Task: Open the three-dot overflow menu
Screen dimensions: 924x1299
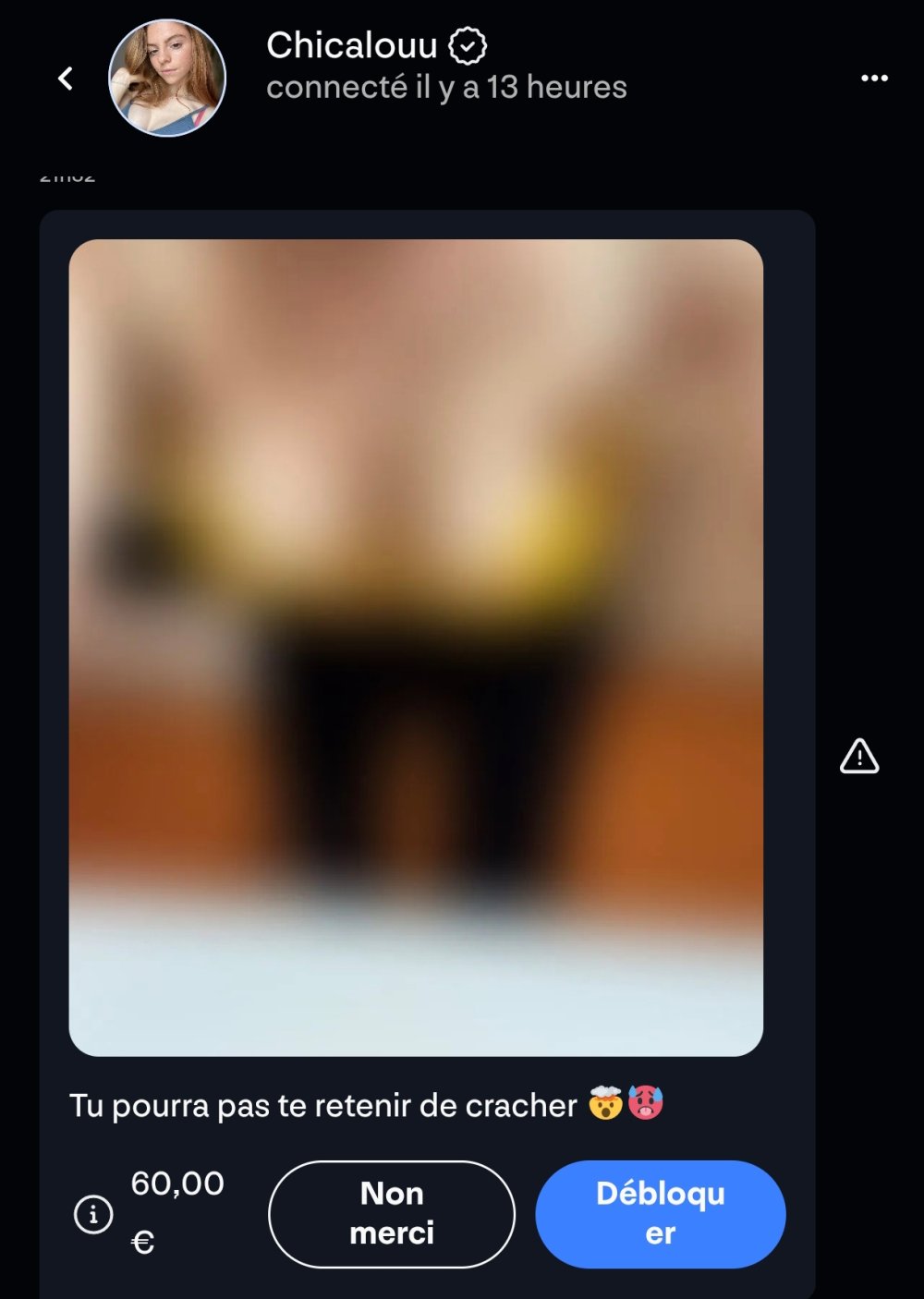Action: pos(874,79)
